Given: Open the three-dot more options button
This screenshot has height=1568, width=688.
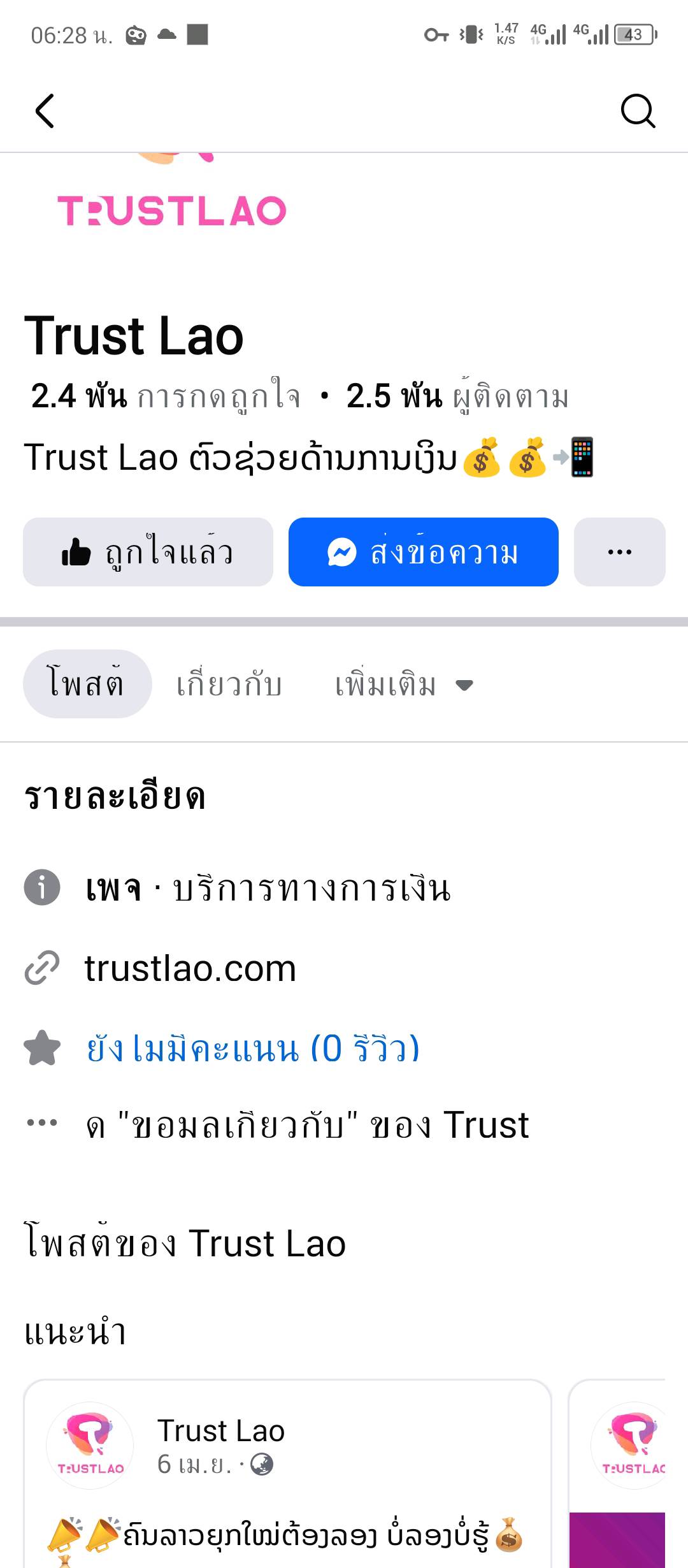Looking at the screenshot, I should pos(619,552).
